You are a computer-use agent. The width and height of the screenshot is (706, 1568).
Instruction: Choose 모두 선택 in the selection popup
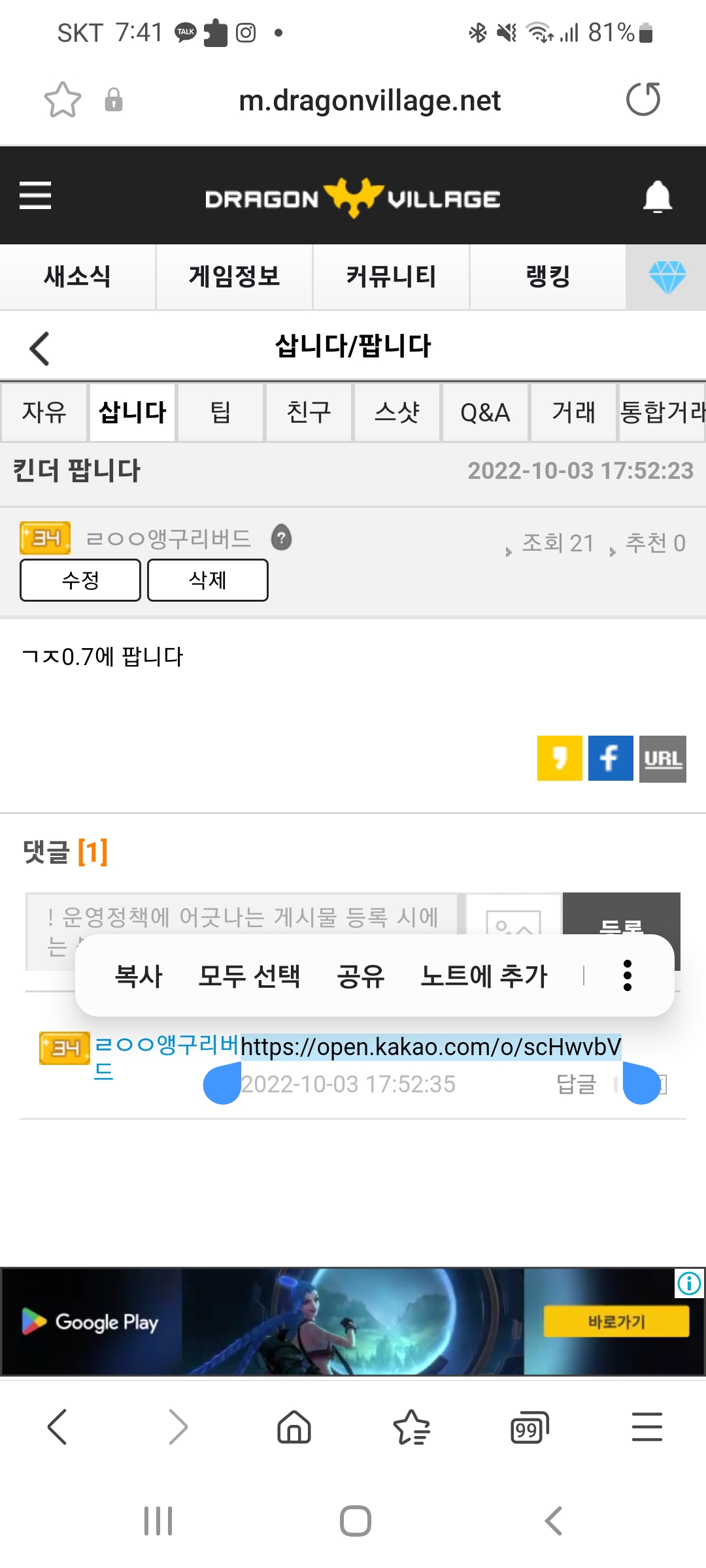[249, 975]
